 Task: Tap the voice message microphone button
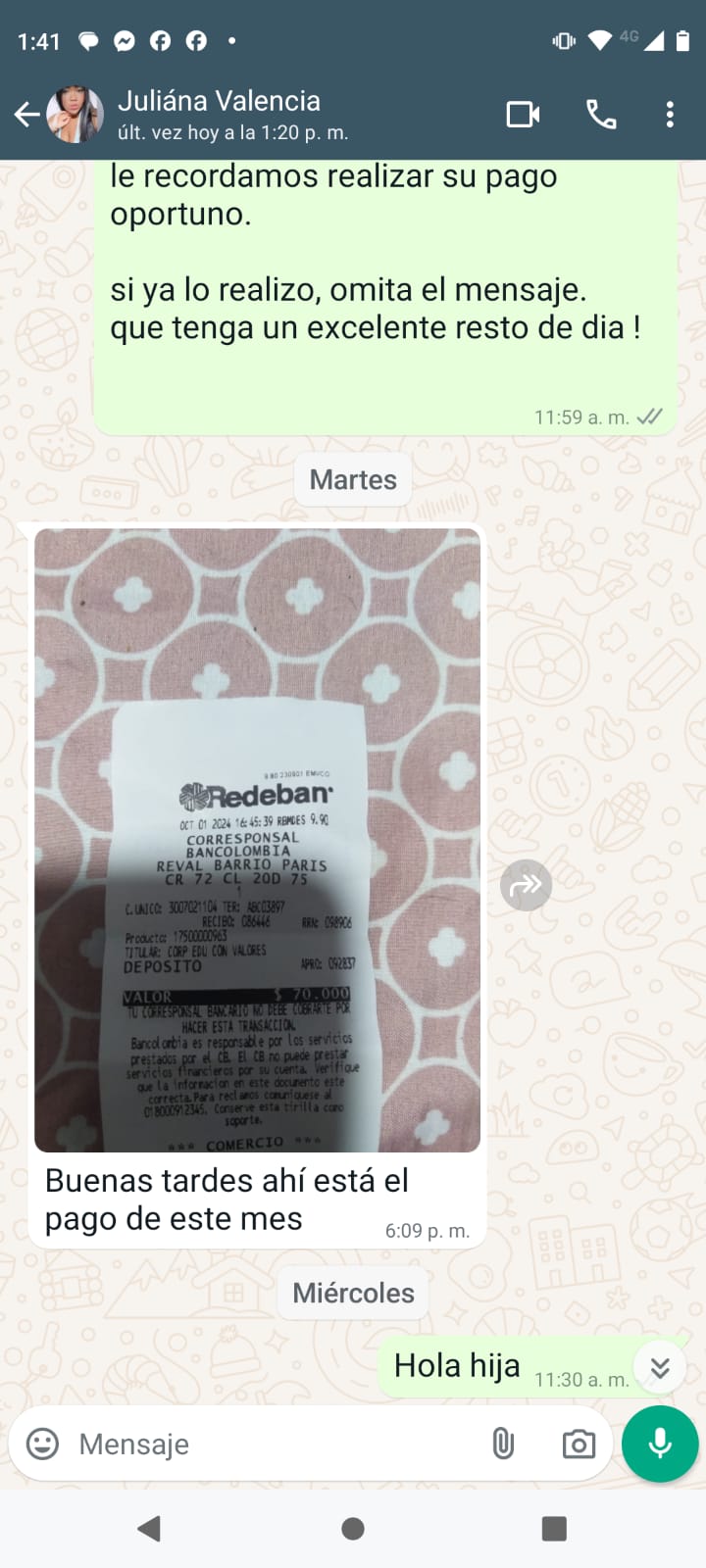660,1444
